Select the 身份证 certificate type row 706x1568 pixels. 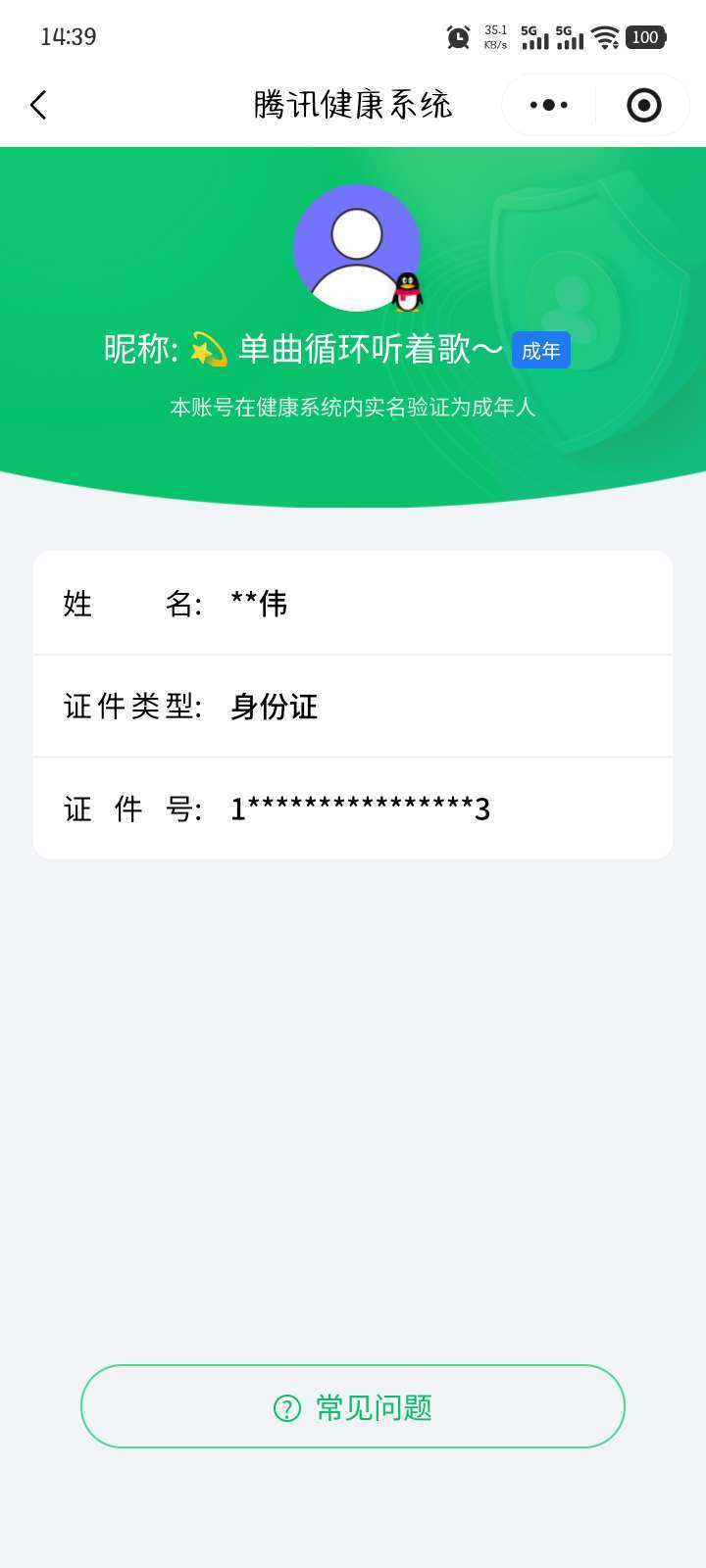tap(353, 707)
